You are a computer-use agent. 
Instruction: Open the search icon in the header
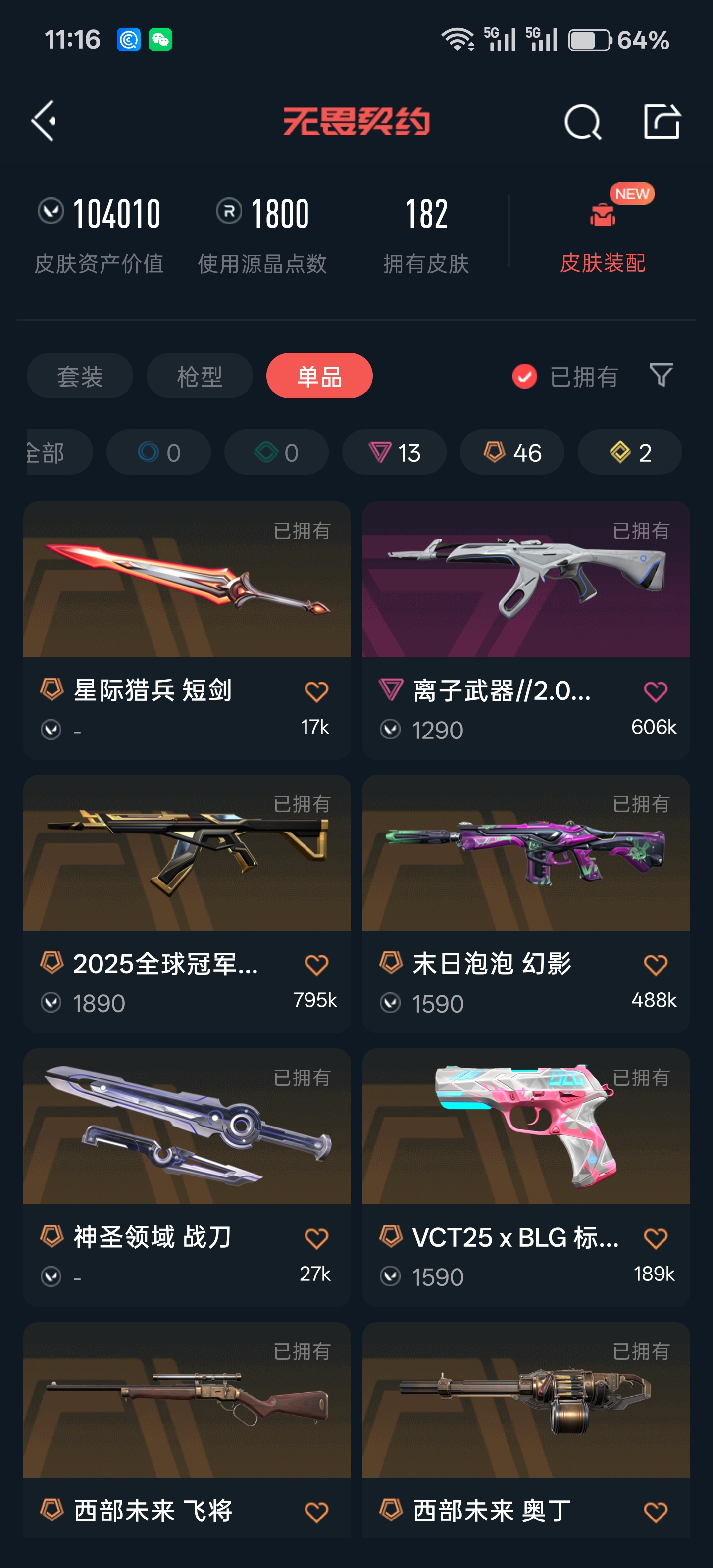(582, 122)
